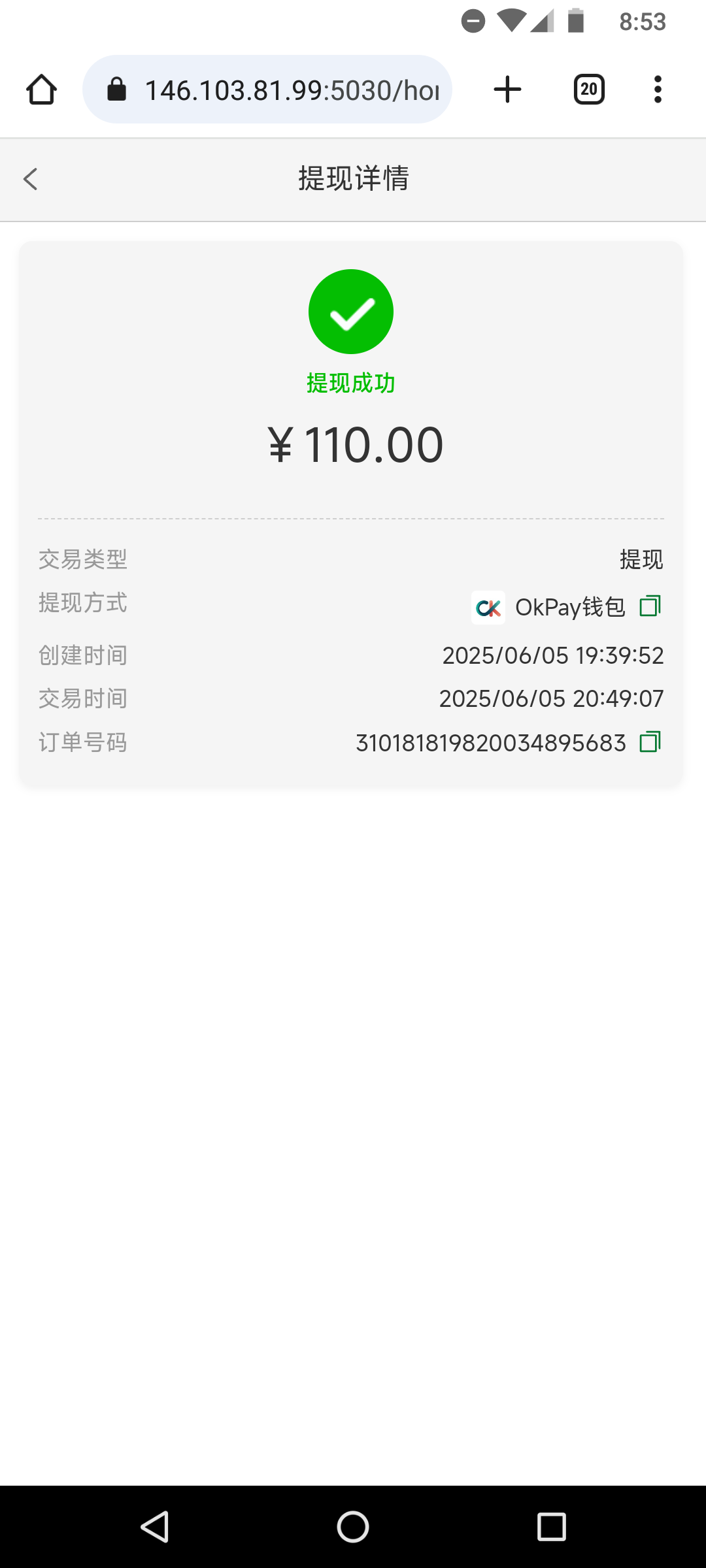Image resolution: width=706 pixels, height=1568 pixels.
Task: Open the recent apps overview
Action: pyautogui.click(x=551, y=1527)
